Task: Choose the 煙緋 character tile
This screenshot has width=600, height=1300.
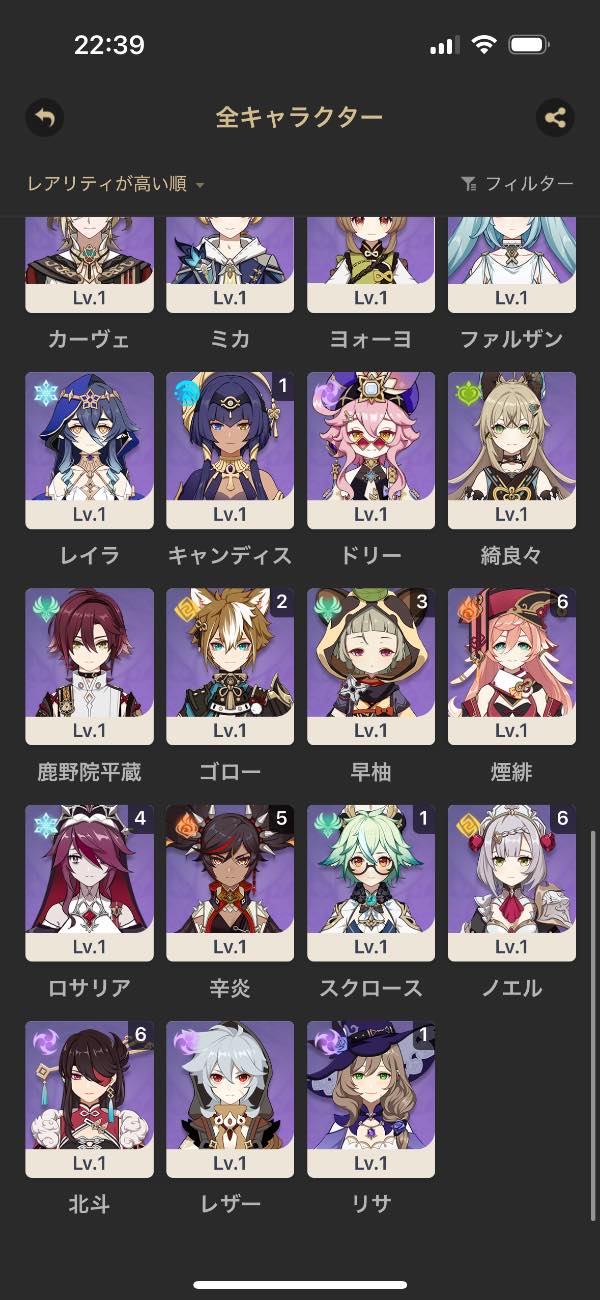Action: click(x=511, y=666)
